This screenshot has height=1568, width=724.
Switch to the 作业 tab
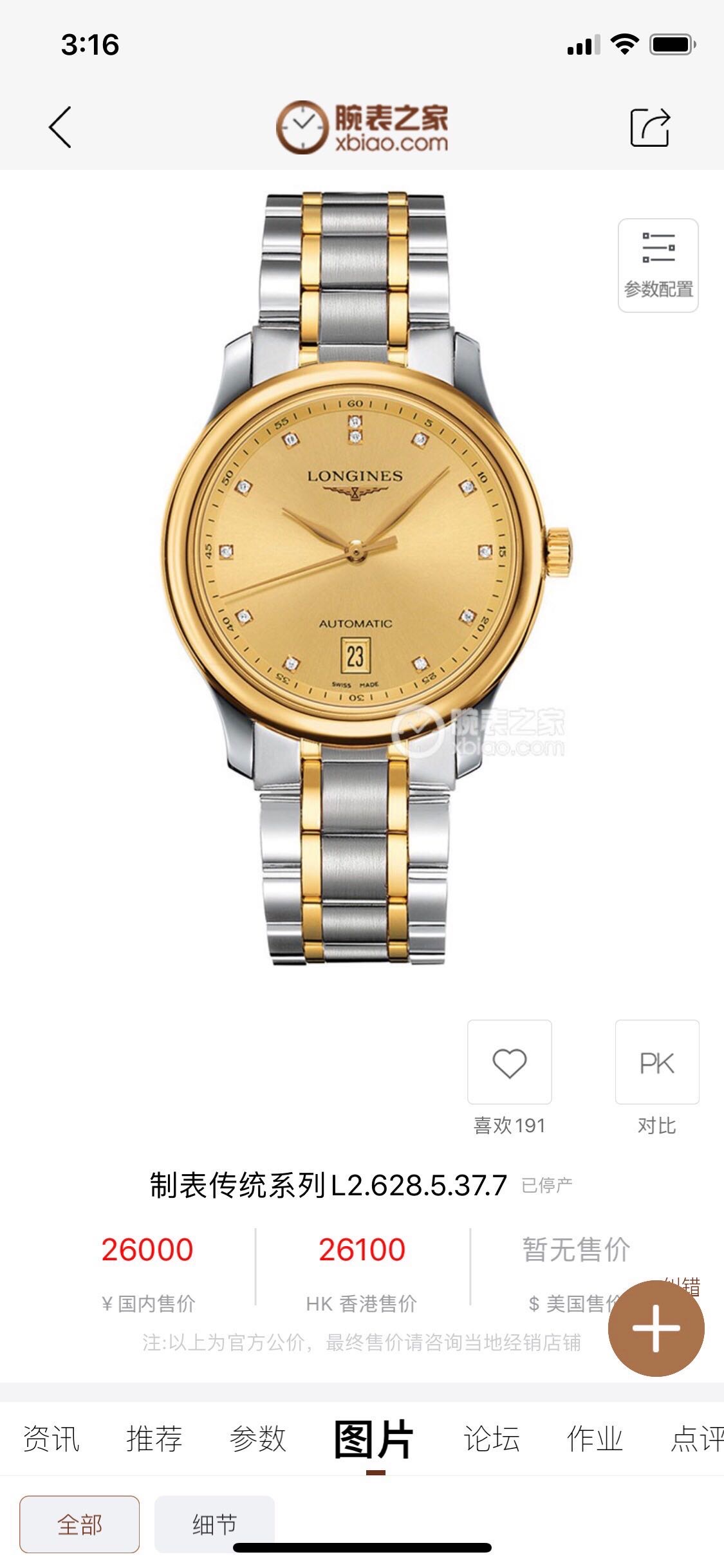(x=595, y=1439)
